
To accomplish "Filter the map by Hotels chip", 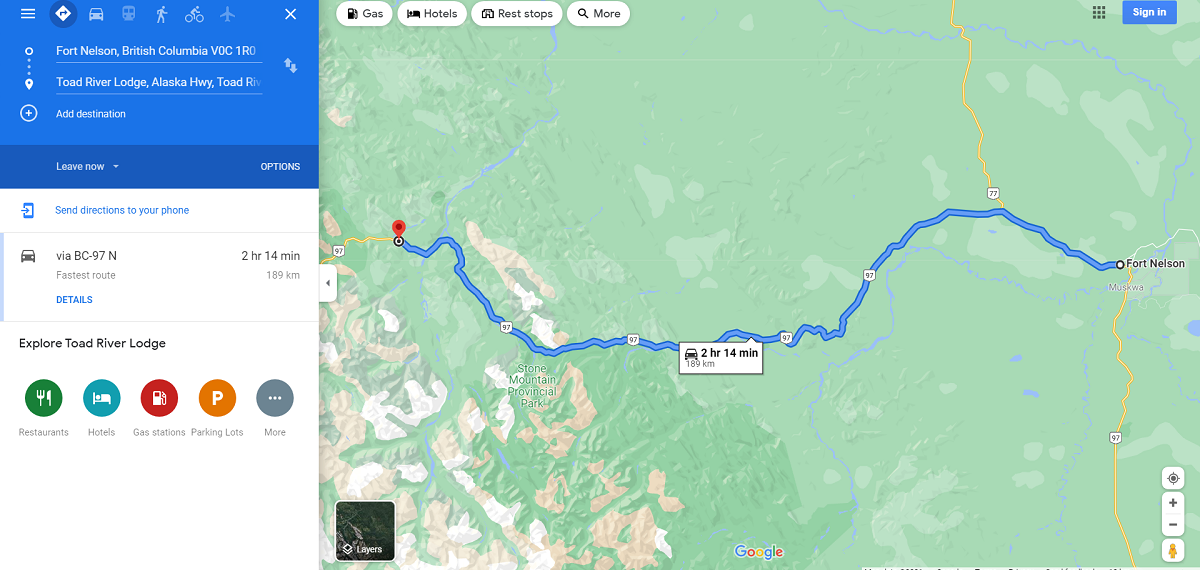I will pos(432,14).
